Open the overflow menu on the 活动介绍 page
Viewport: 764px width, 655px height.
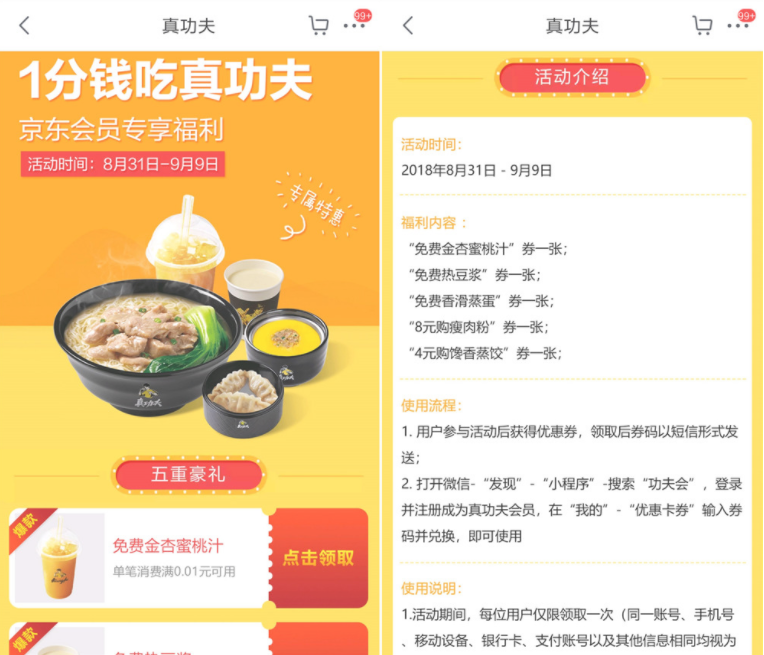click(x=738, y=26)
